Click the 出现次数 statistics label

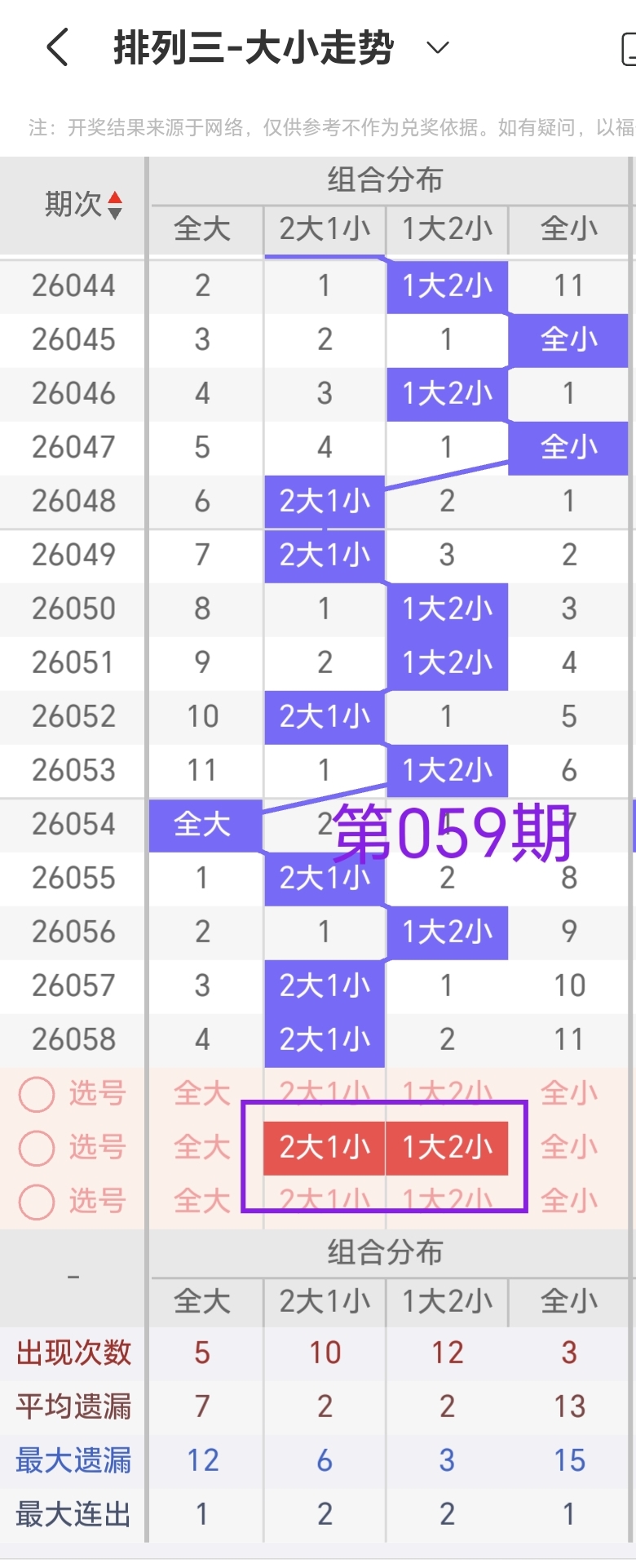tap(73, 1351)
